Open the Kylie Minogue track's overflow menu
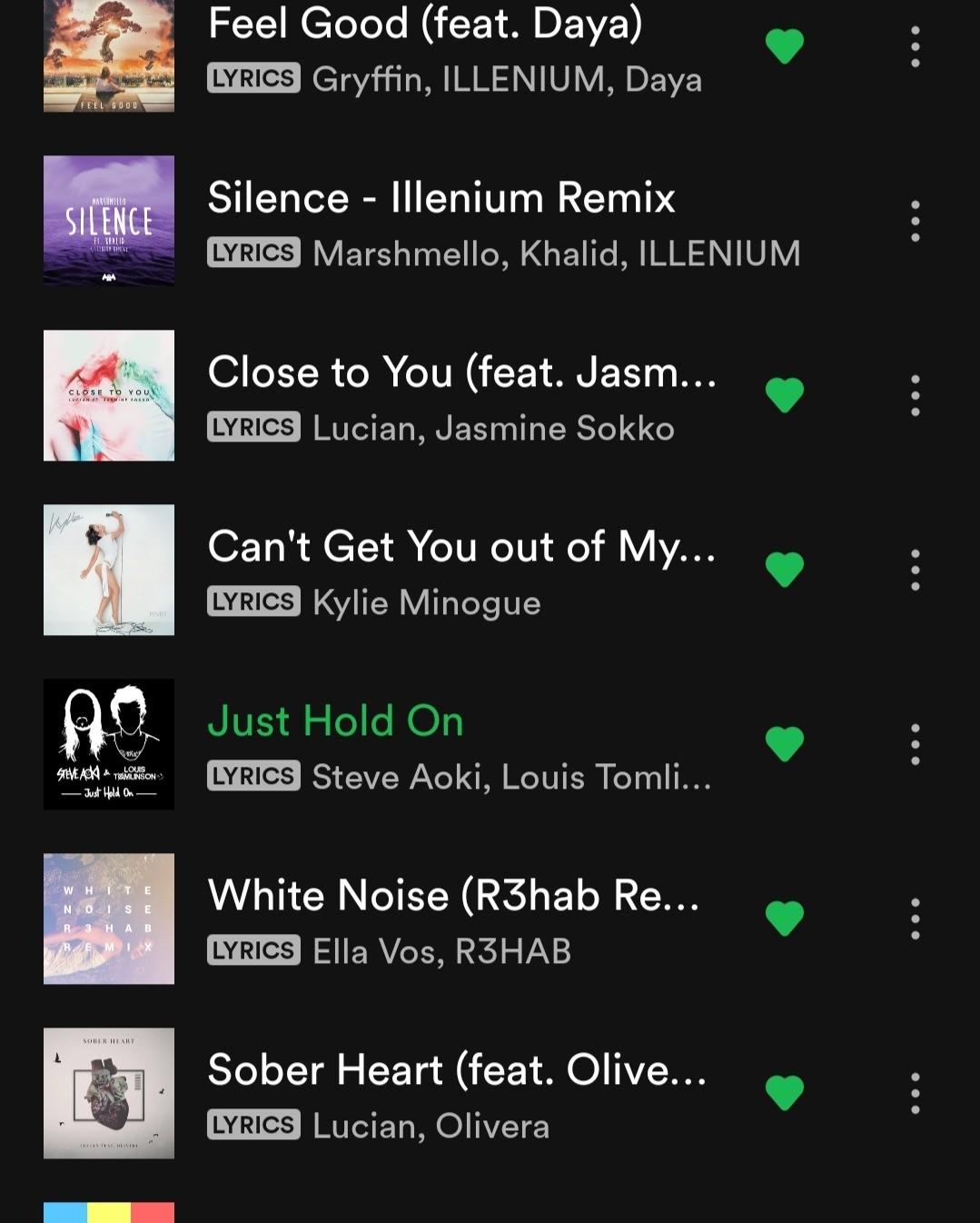The height and width of the screenshot is (1223, 980). pos(915,570)
